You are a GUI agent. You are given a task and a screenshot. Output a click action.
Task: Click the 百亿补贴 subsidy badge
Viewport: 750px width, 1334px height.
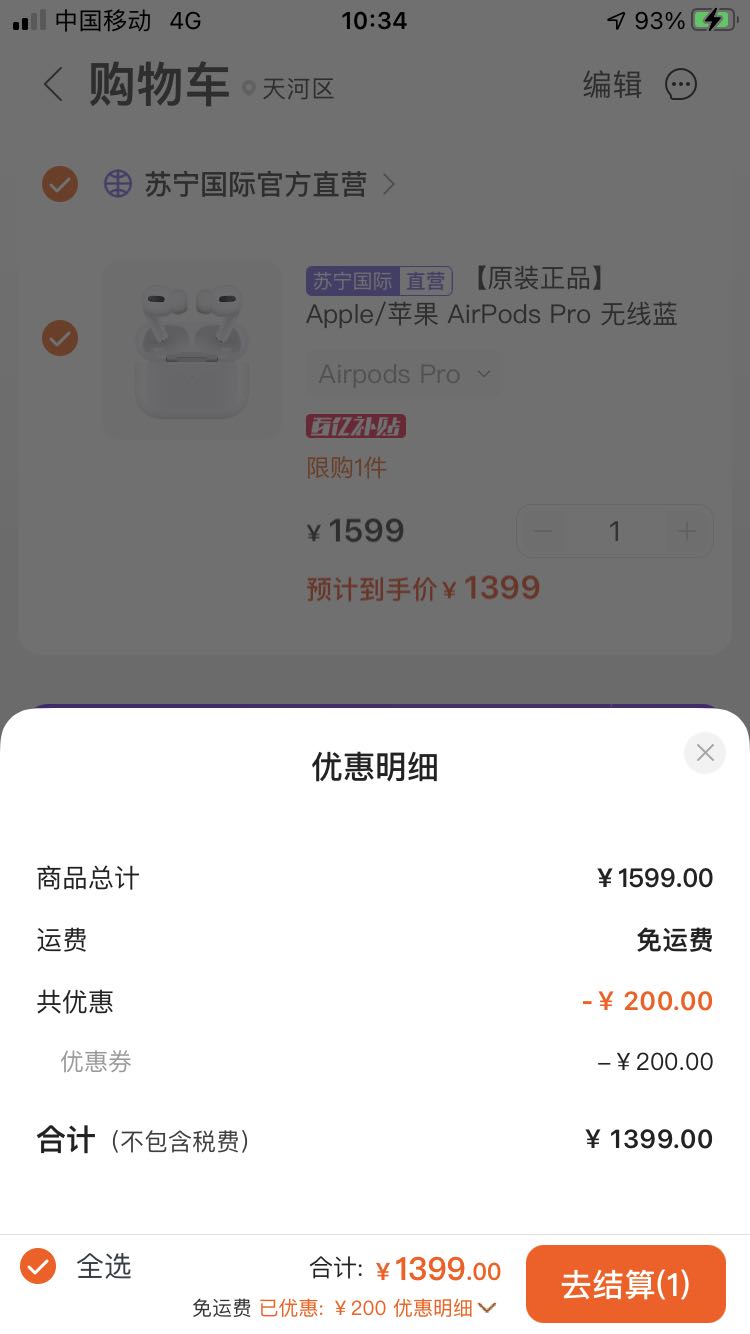(355, 426)
